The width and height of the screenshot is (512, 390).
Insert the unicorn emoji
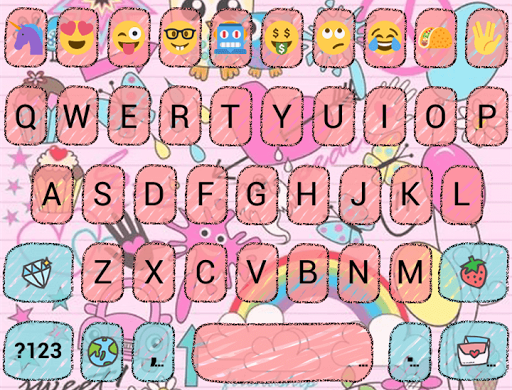pos(26,37)
